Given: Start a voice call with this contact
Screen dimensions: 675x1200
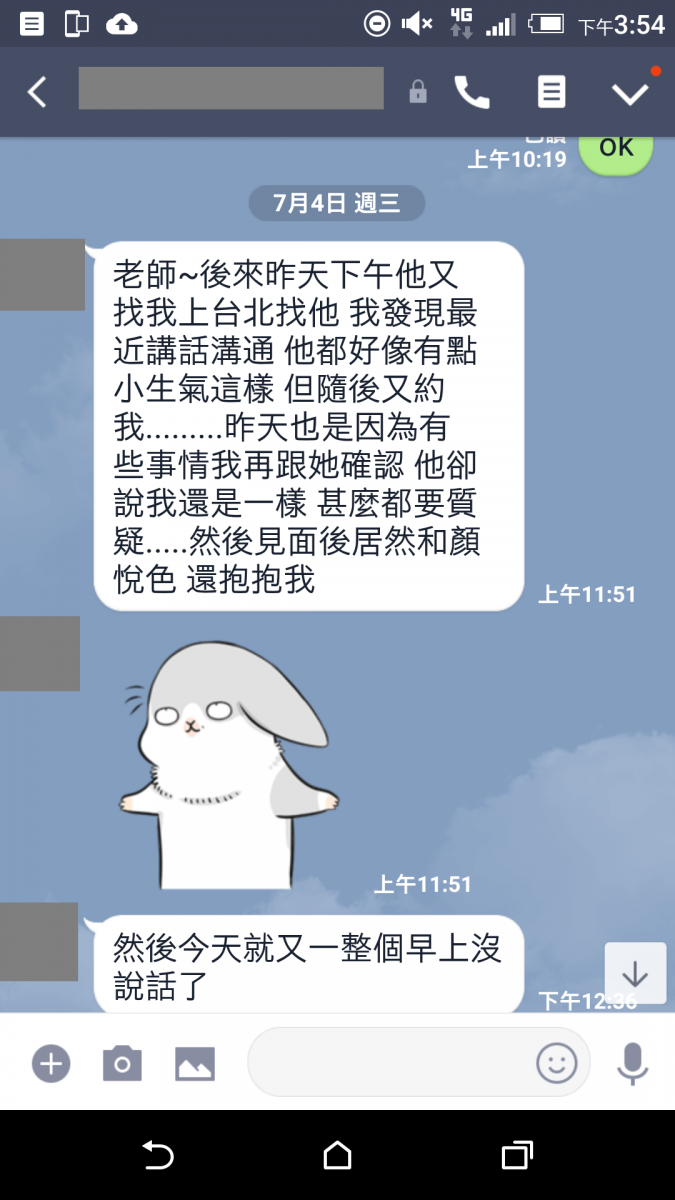Looking at the screenshot, I should pyautogui.click(x=472, y=92).
